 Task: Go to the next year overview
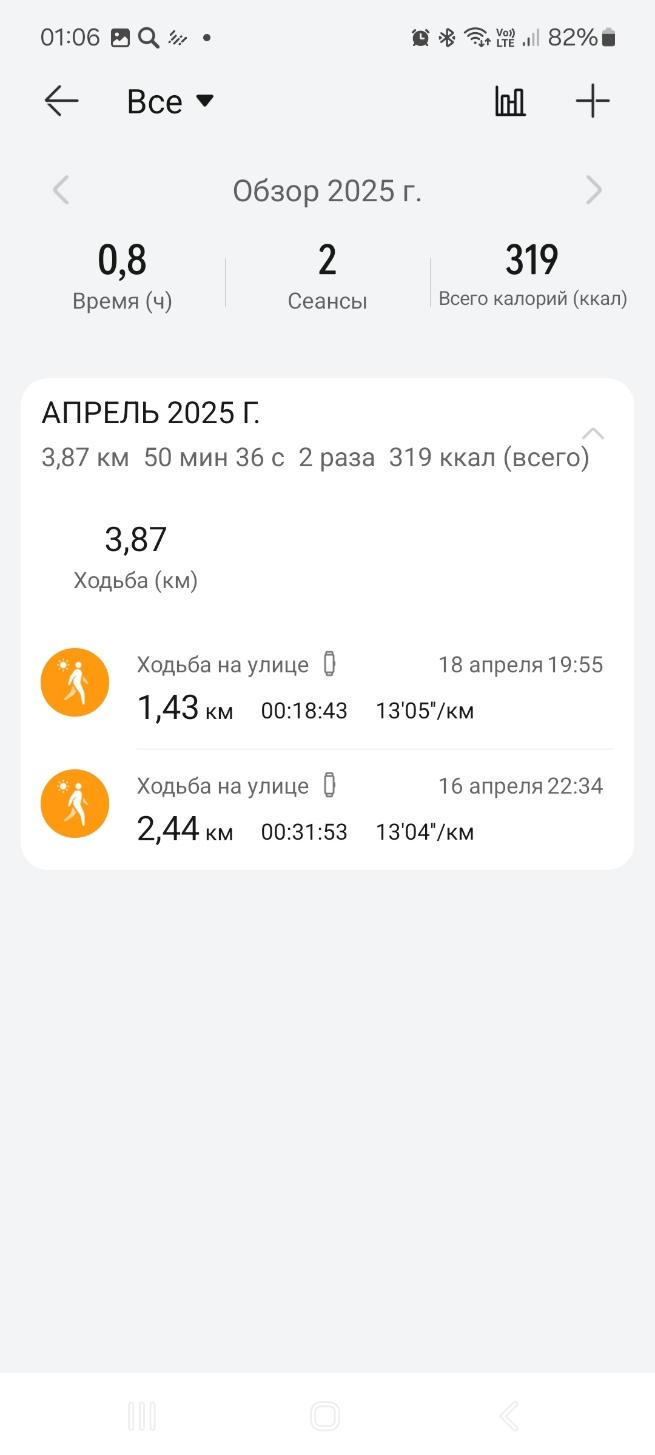pyautogui.click(x=594, y=190)
